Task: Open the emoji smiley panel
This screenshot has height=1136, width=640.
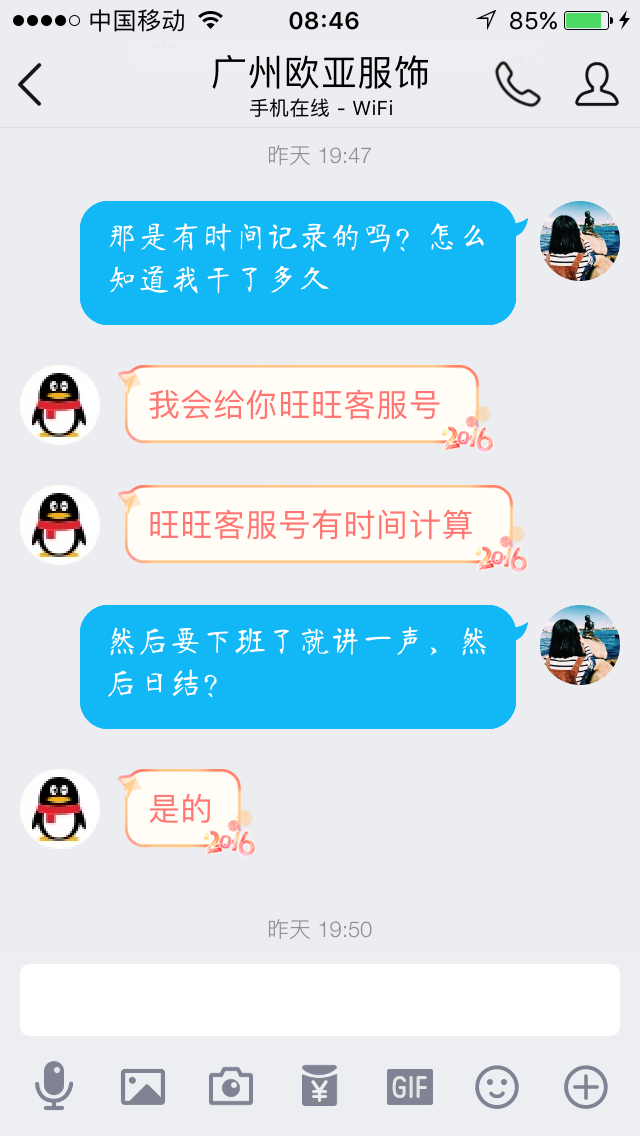Action: point(497,1086)
